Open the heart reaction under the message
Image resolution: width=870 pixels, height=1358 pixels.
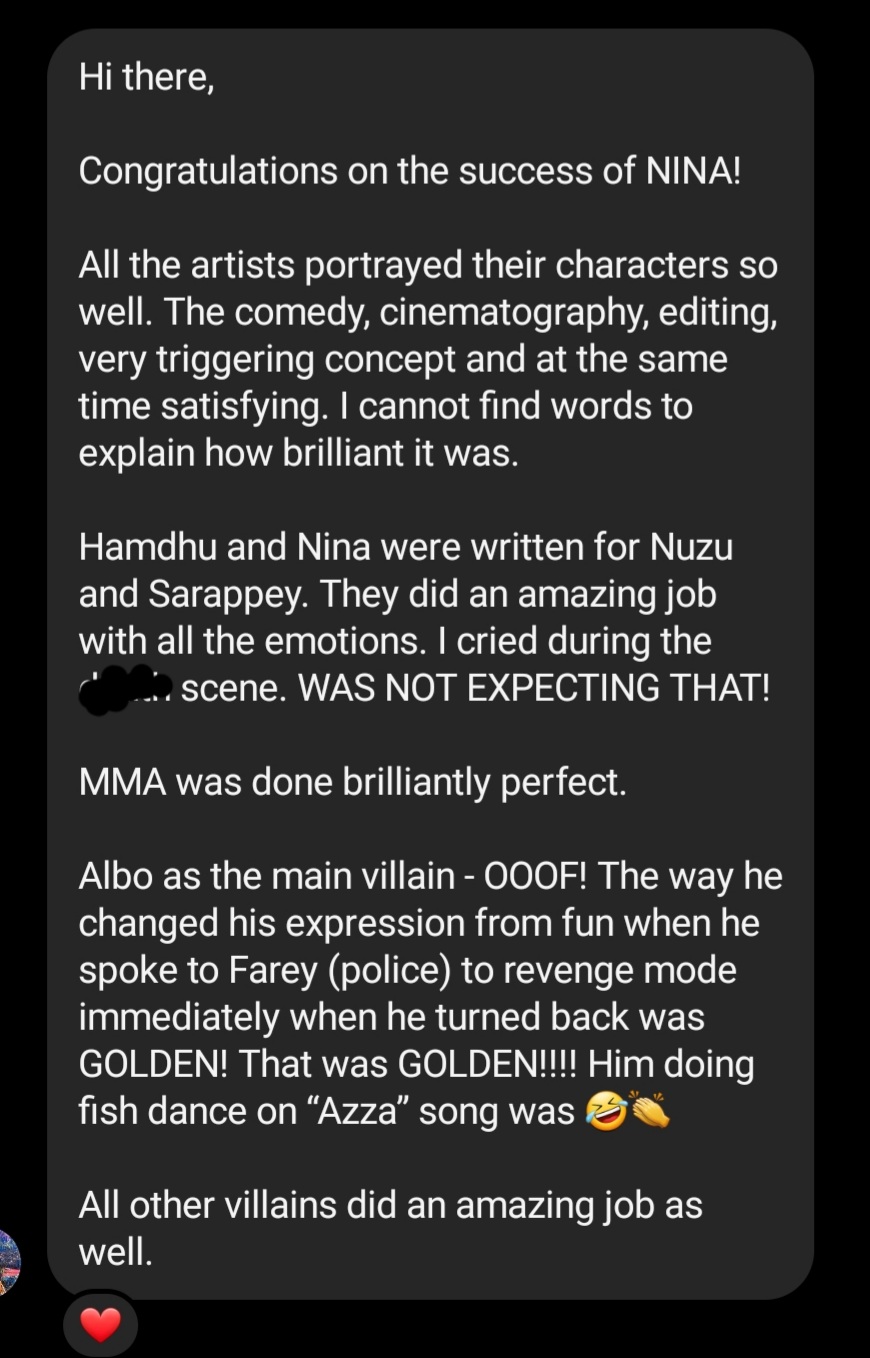click(99, 1325)
